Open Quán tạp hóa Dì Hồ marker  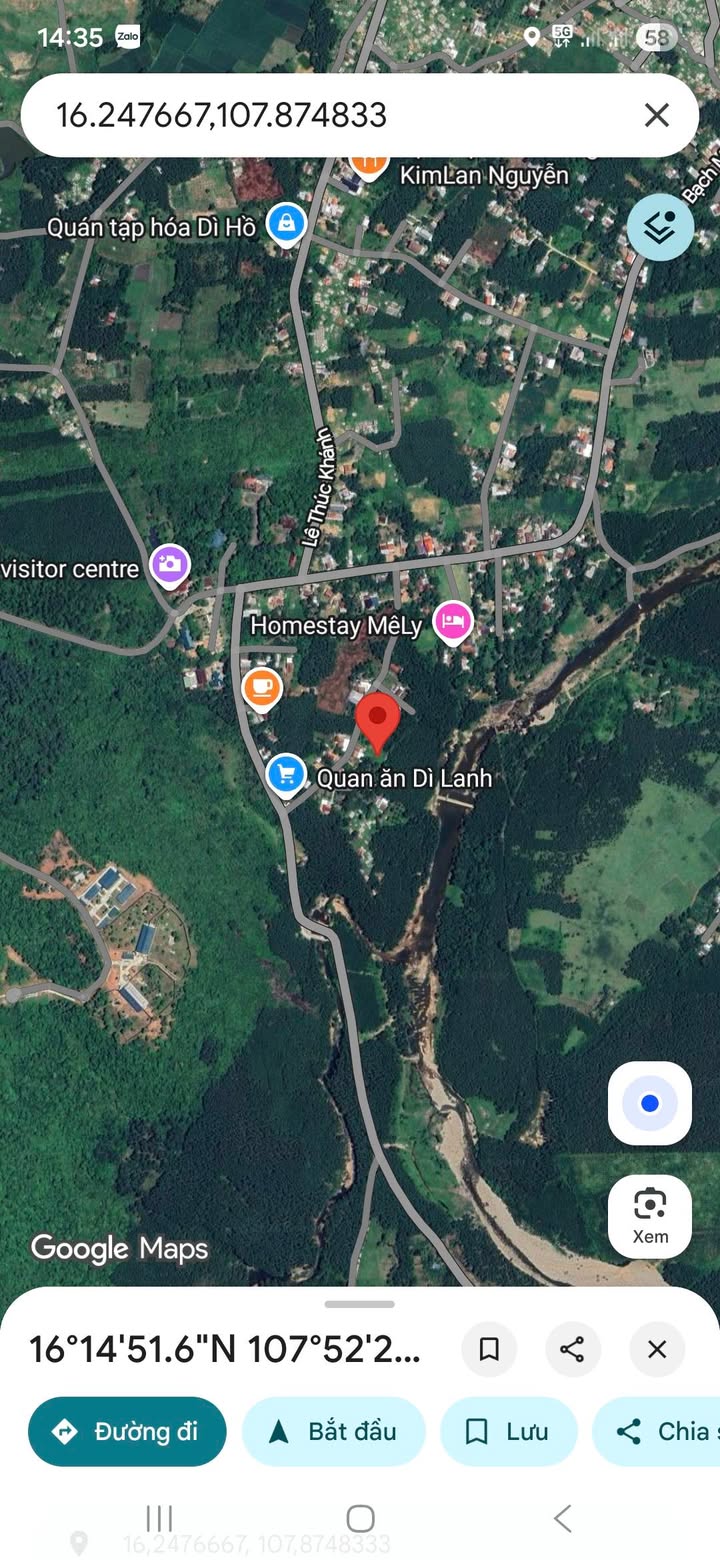287,225
